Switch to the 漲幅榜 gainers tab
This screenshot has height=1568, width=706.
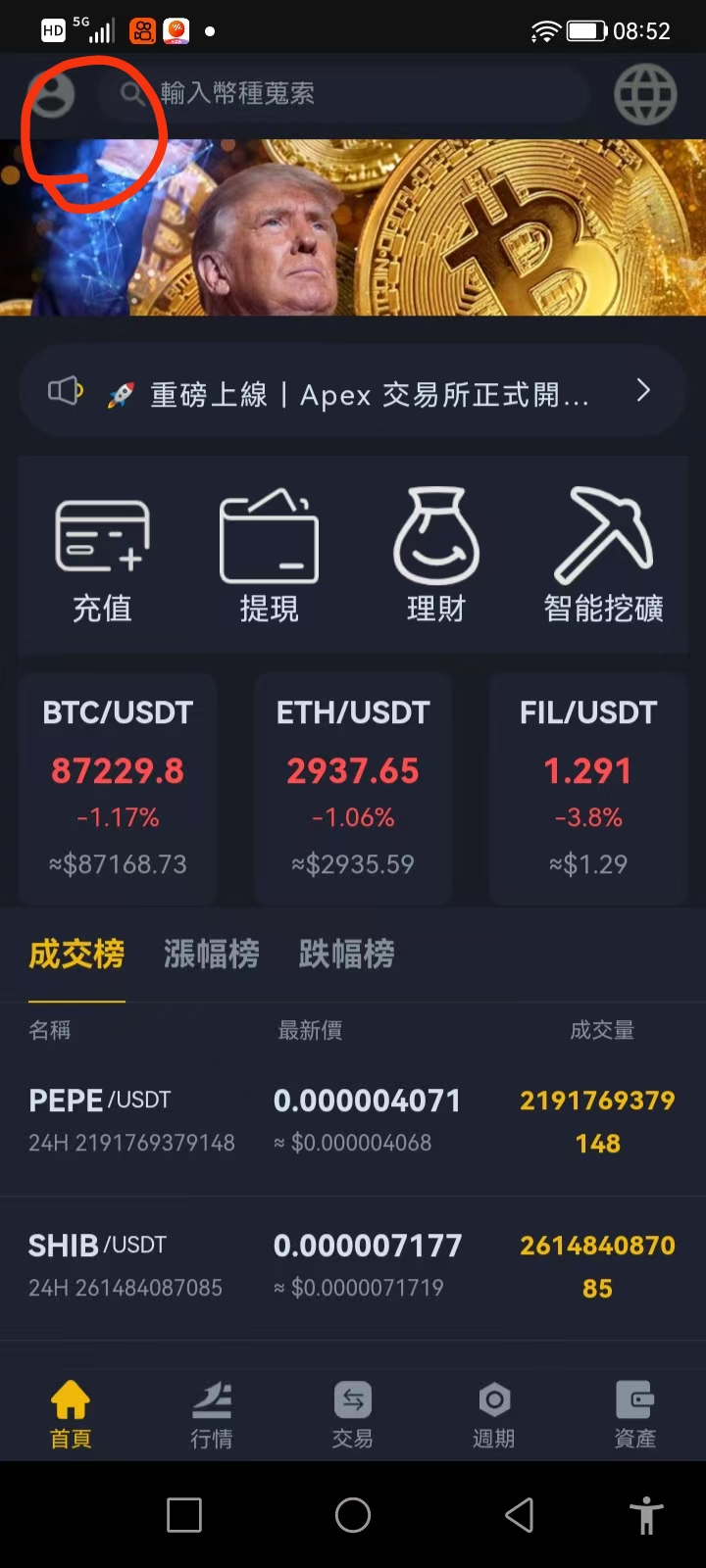coord(212,955)
